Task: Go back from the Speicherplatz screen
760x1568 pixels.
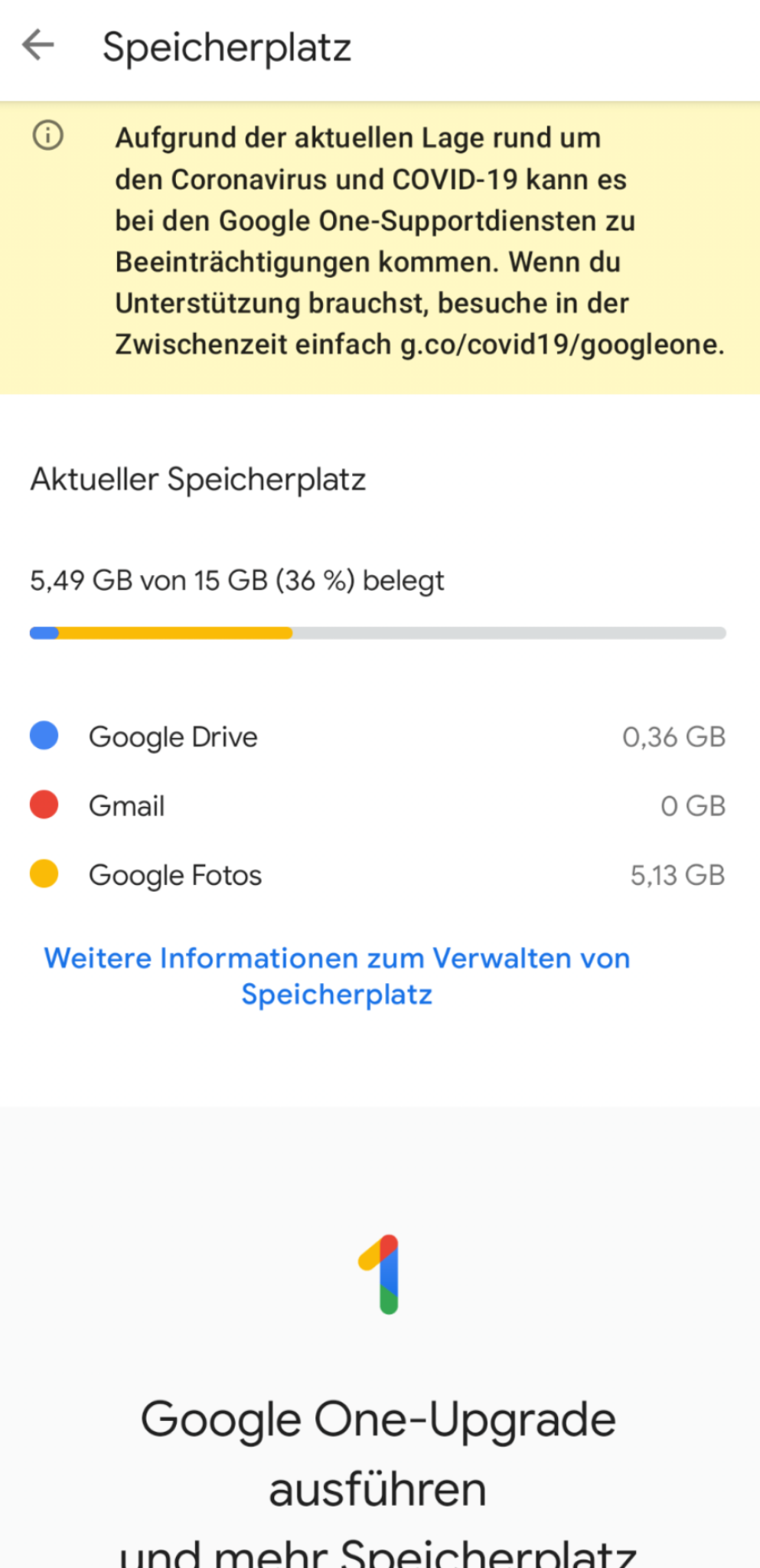Action: pyautogui.click(x=38, y=46)
